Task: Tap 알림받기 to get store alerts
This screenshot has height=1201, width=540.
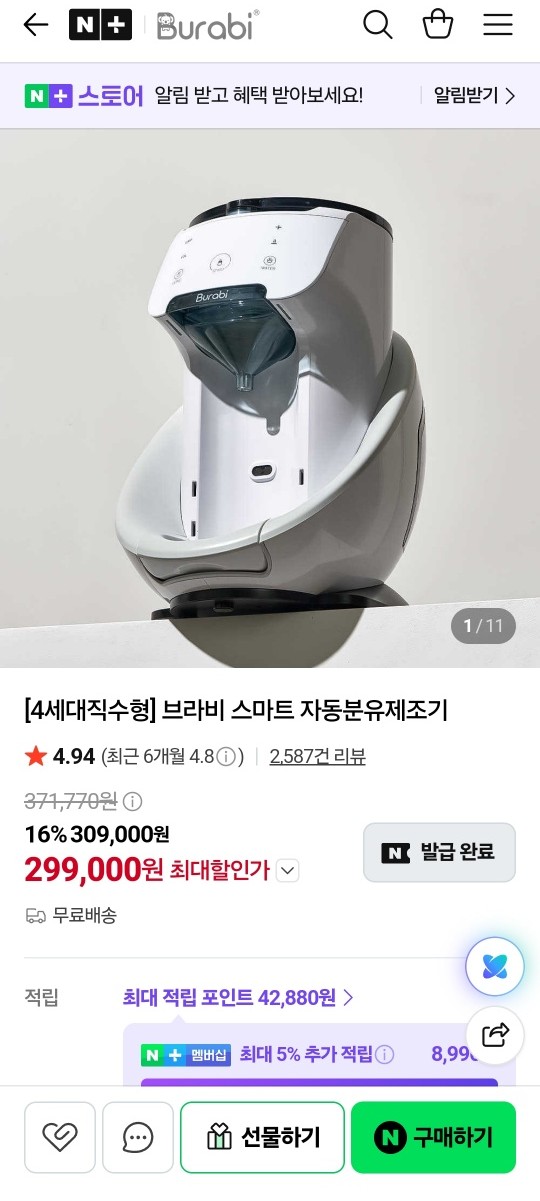Action: point(475,96)
